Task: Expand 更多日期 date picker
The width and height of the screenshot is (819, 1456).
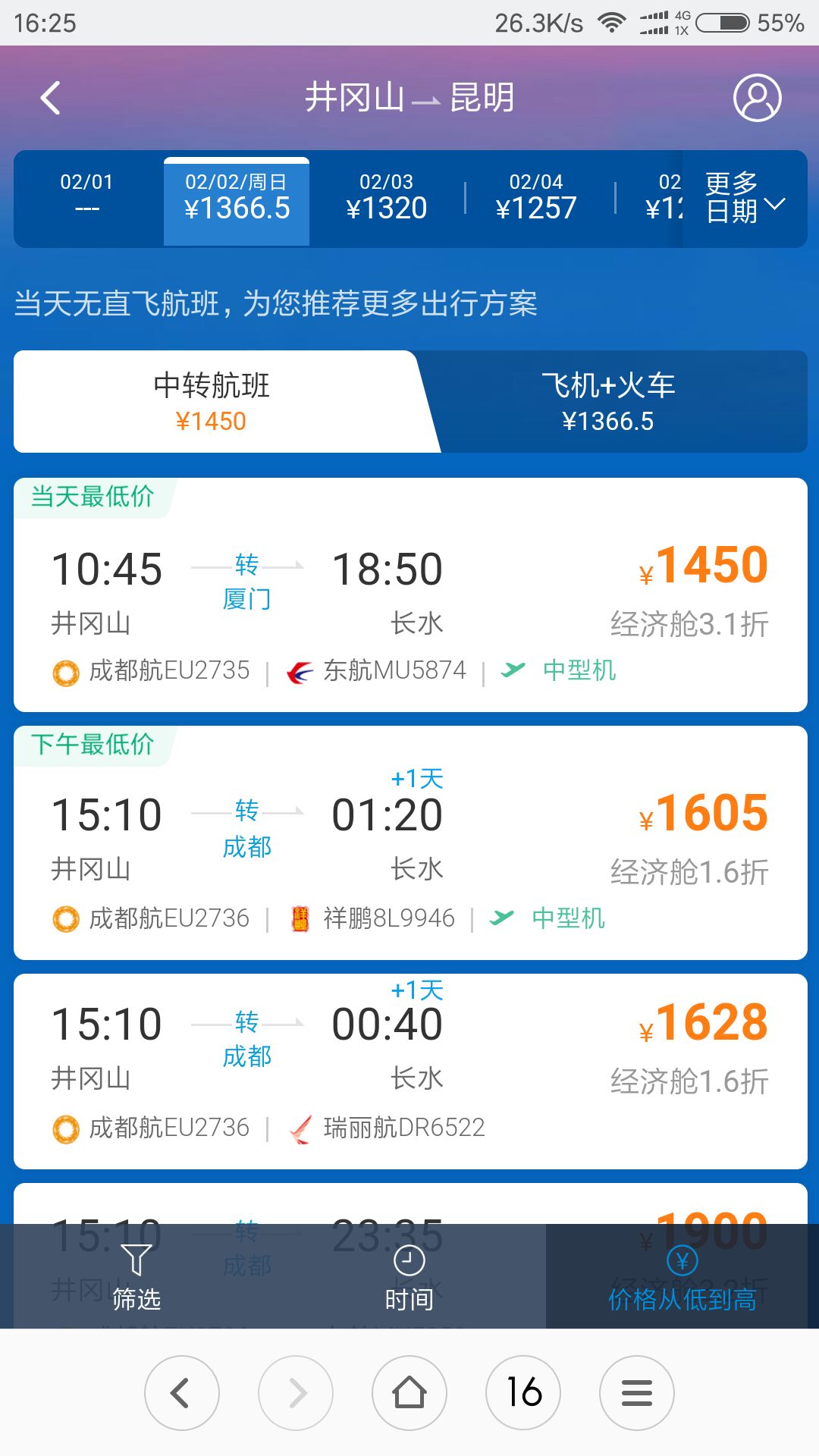Action: [x=745, y=199]
